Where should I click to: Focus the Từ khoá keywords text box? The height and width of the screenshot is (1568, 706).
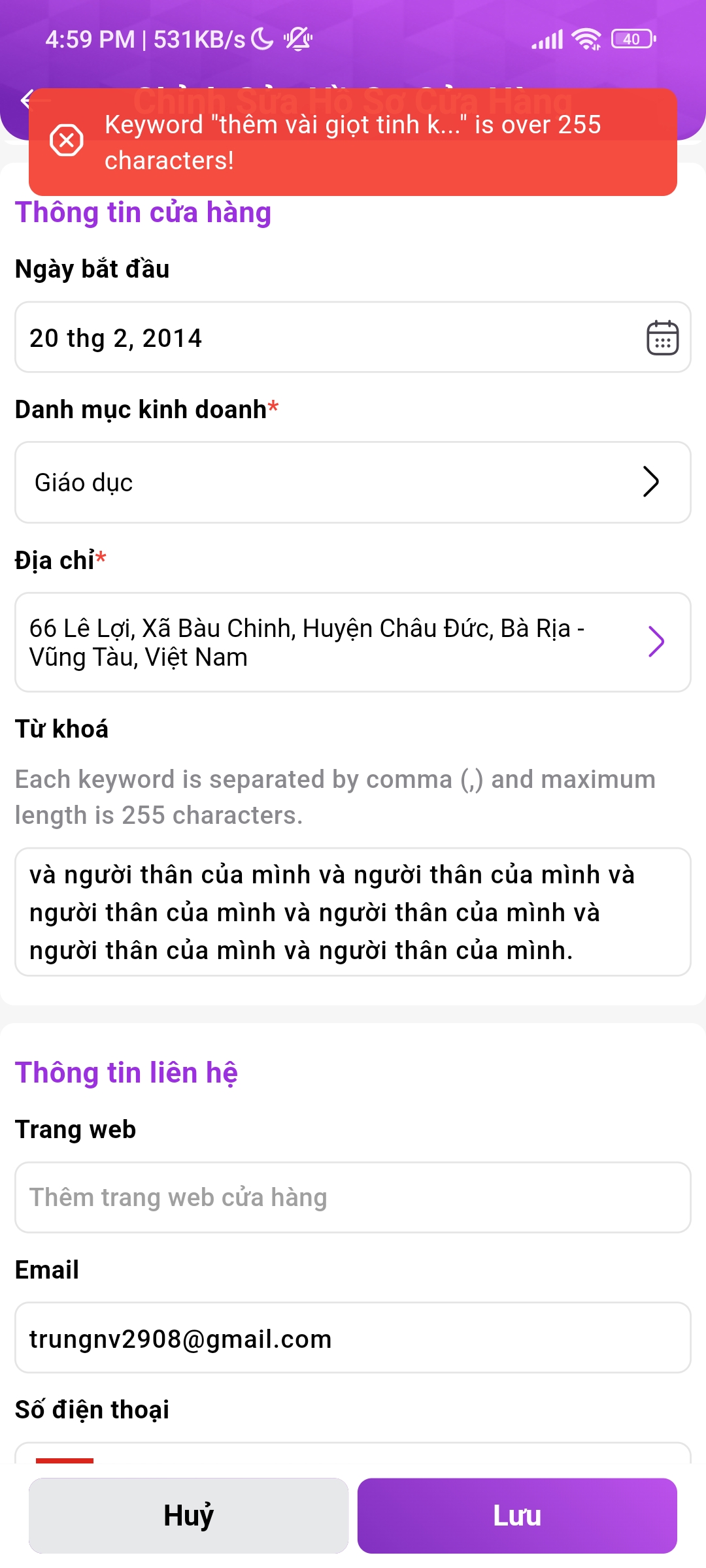pyautogui.click(x=353, y=912)
